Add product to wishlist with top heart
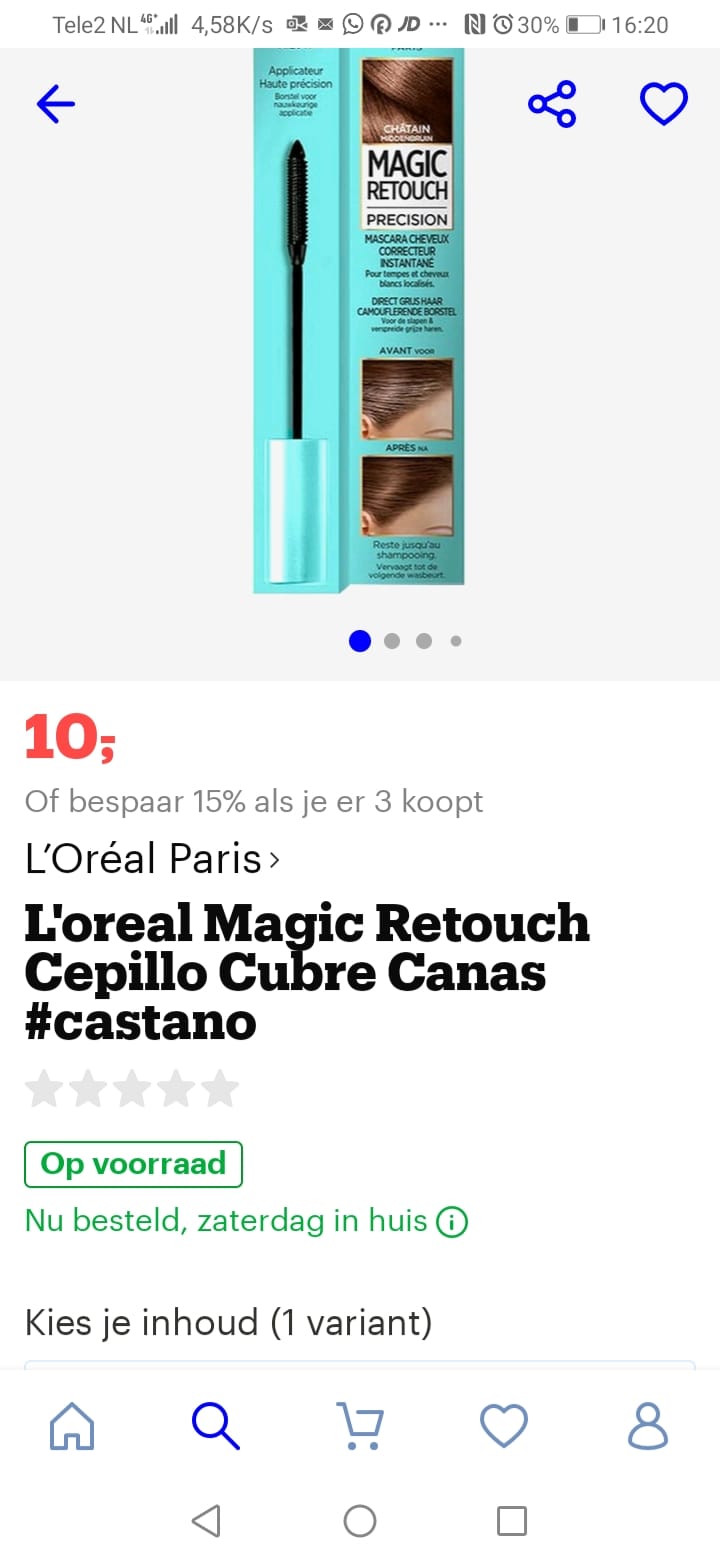The height and width of the screenshot is (1560, 720). (x=664, y=104)
